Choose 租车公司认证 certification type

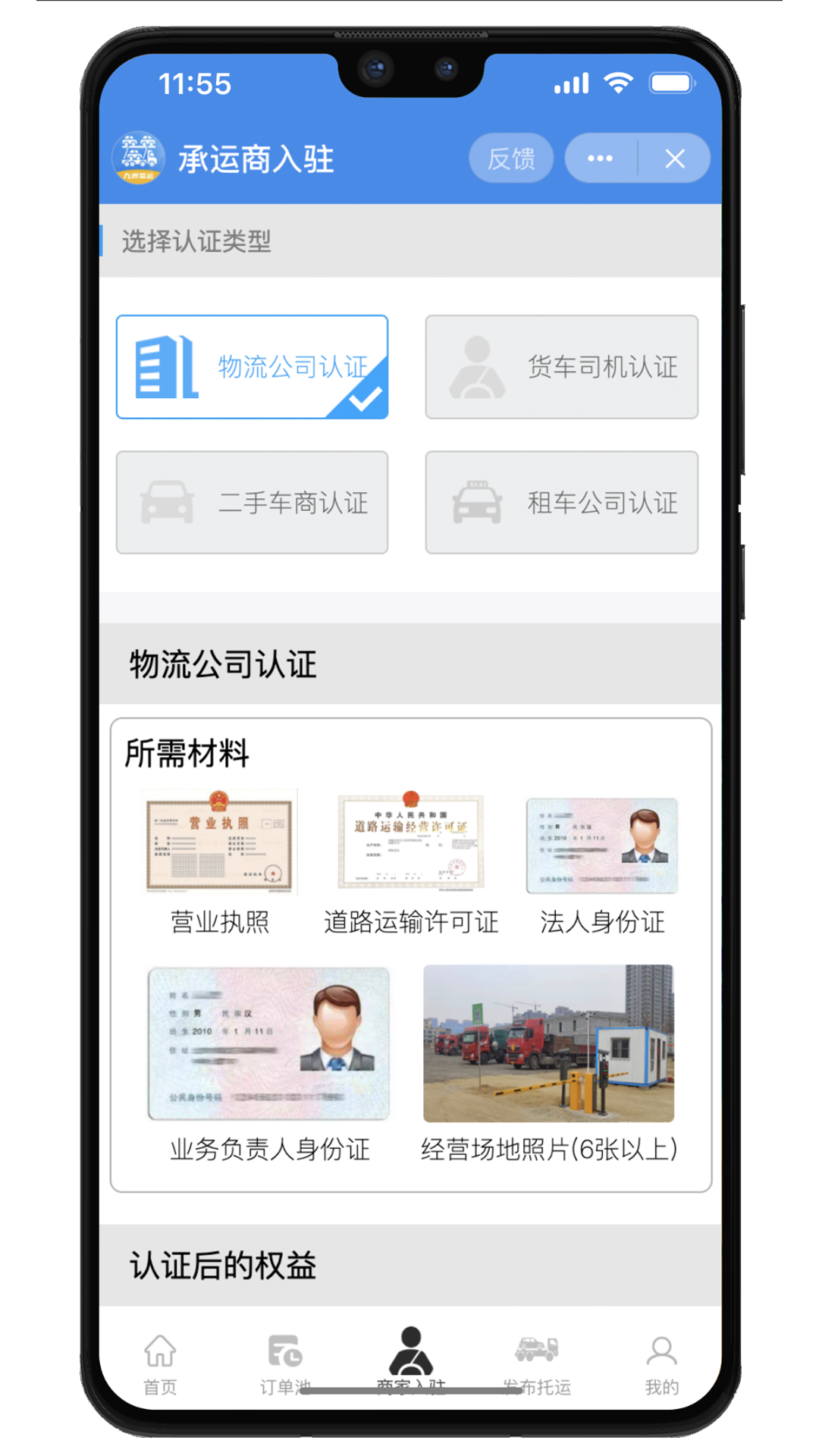561,502
